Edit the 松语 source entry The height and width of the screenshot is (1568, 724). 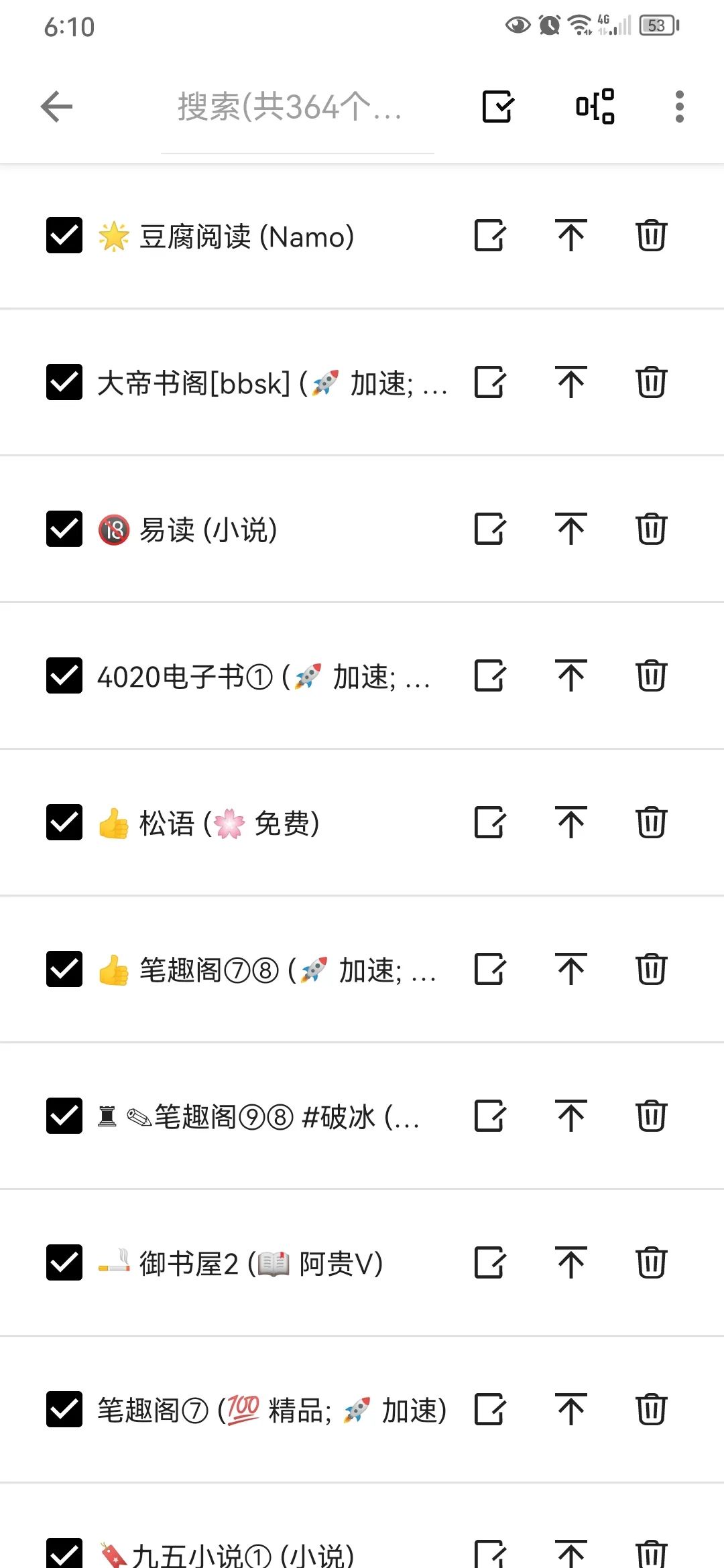point(489,822)
